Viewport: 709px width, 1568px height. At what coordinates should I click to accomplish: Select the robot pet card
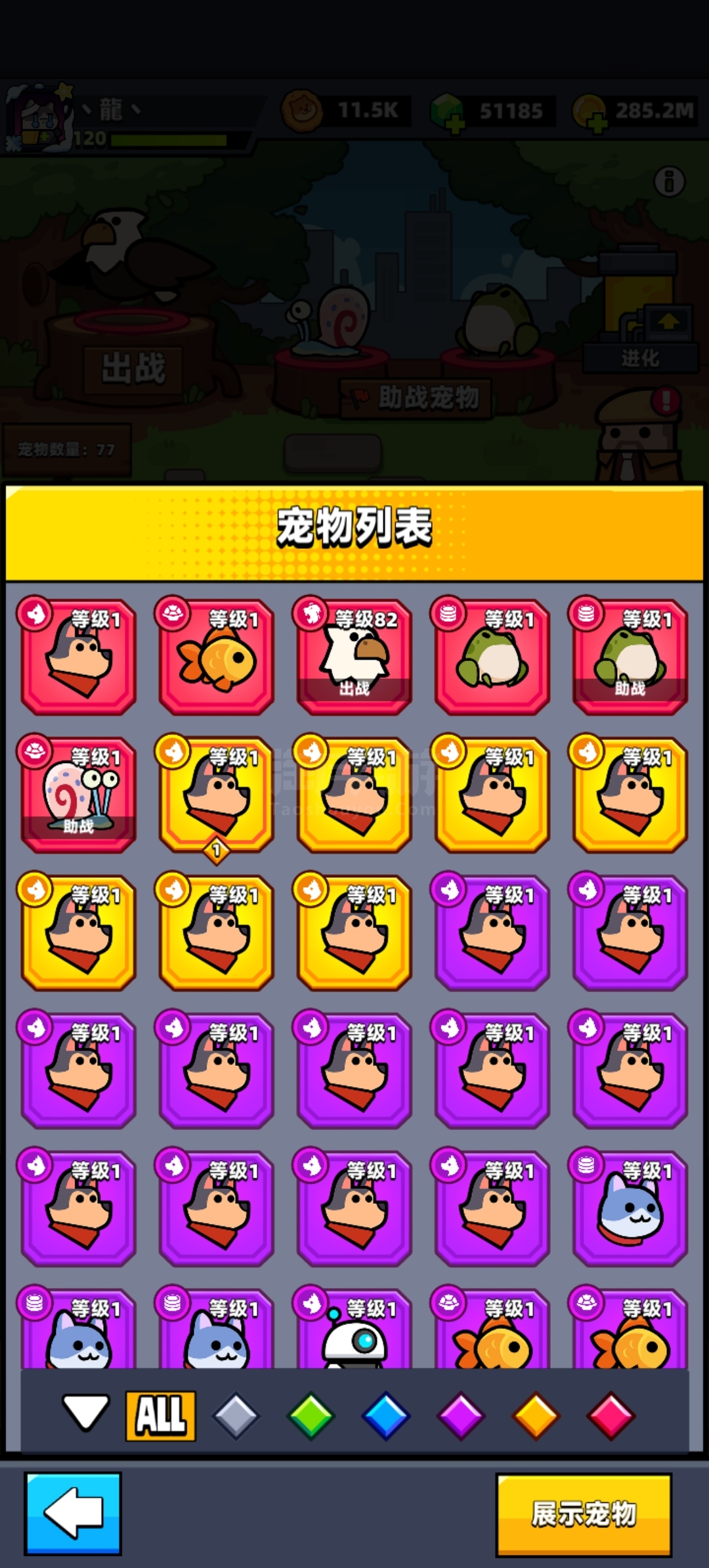pyautogui.click(x=353, y=1330)
